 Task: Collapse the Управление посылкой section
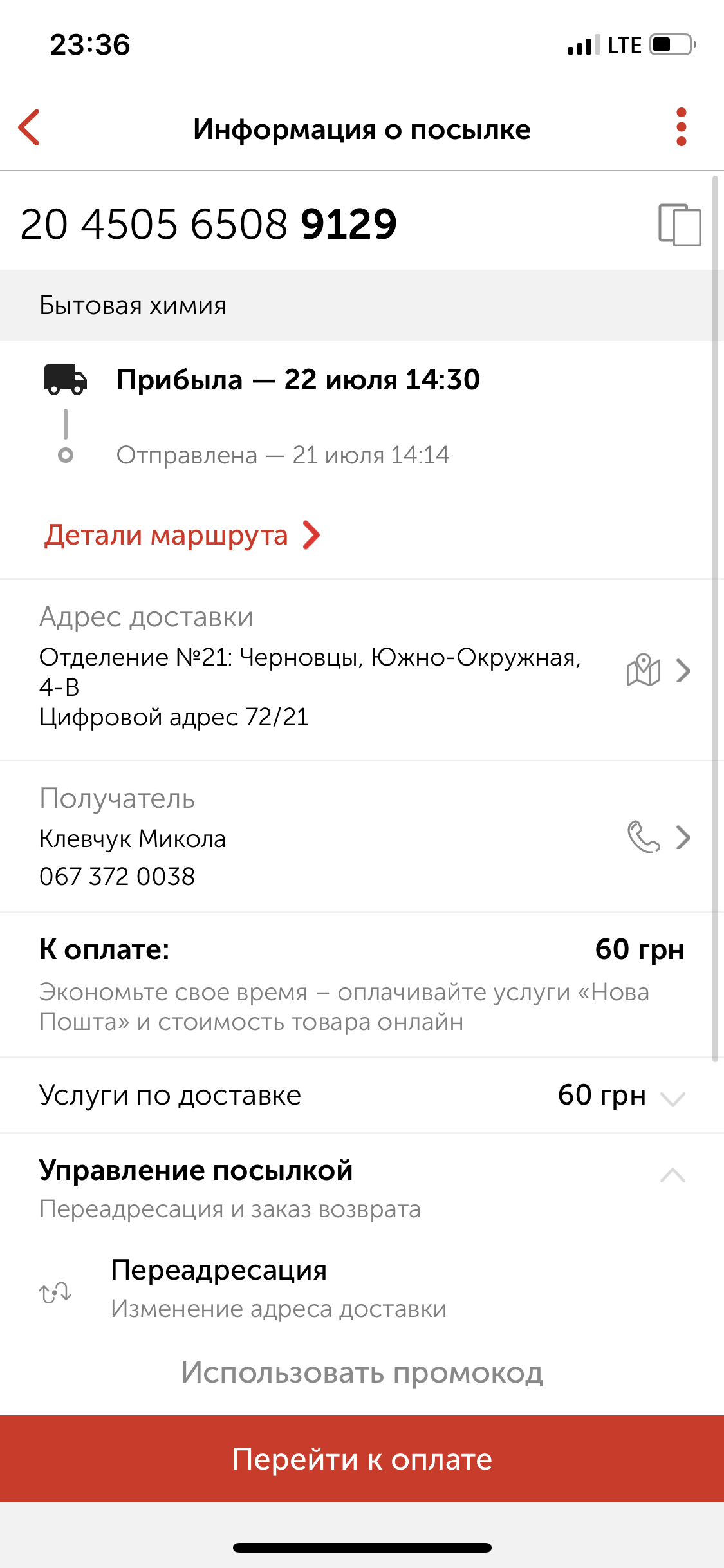tap(673, 1175)
